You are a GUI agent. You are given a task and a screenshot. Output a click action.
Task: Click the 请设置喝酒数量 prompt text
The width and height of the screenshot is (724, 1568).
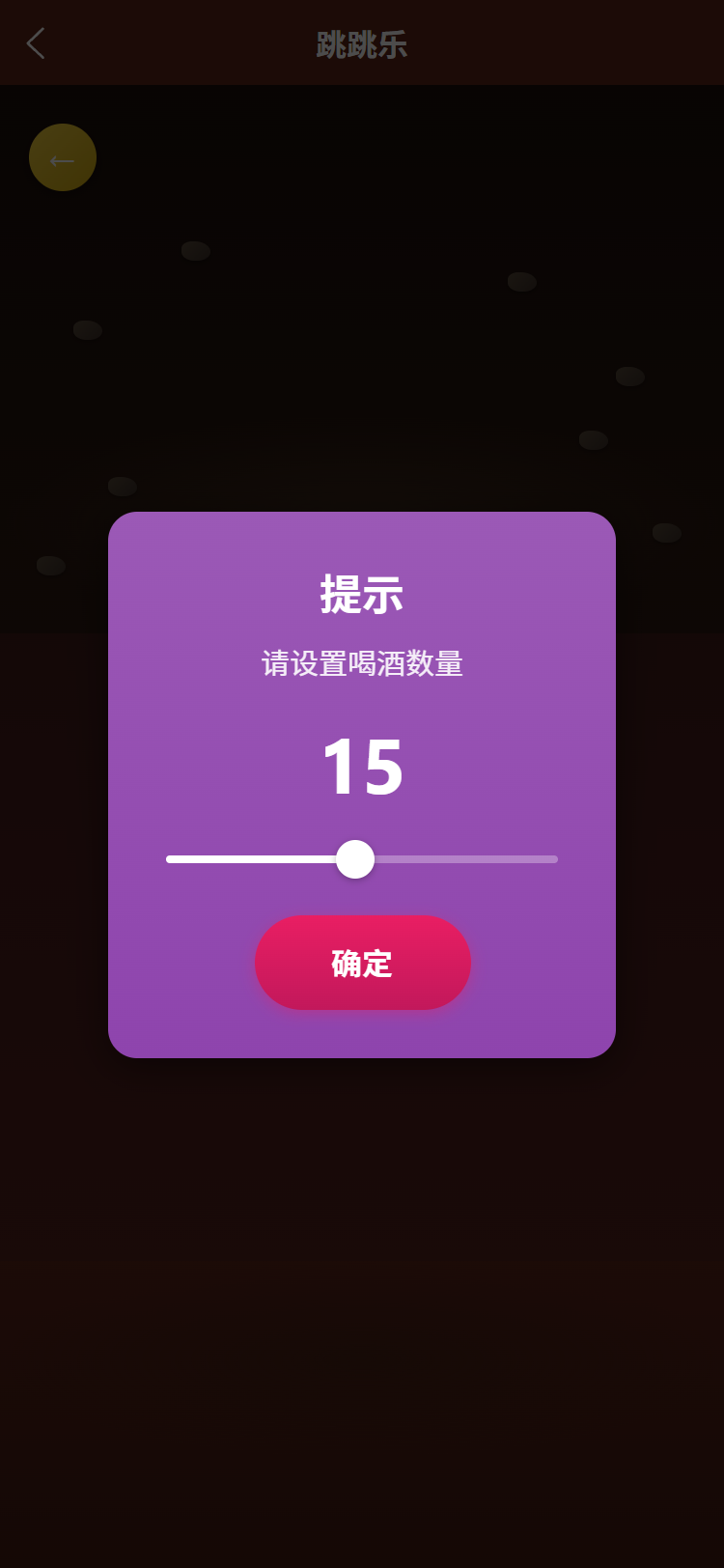[362, 663]
